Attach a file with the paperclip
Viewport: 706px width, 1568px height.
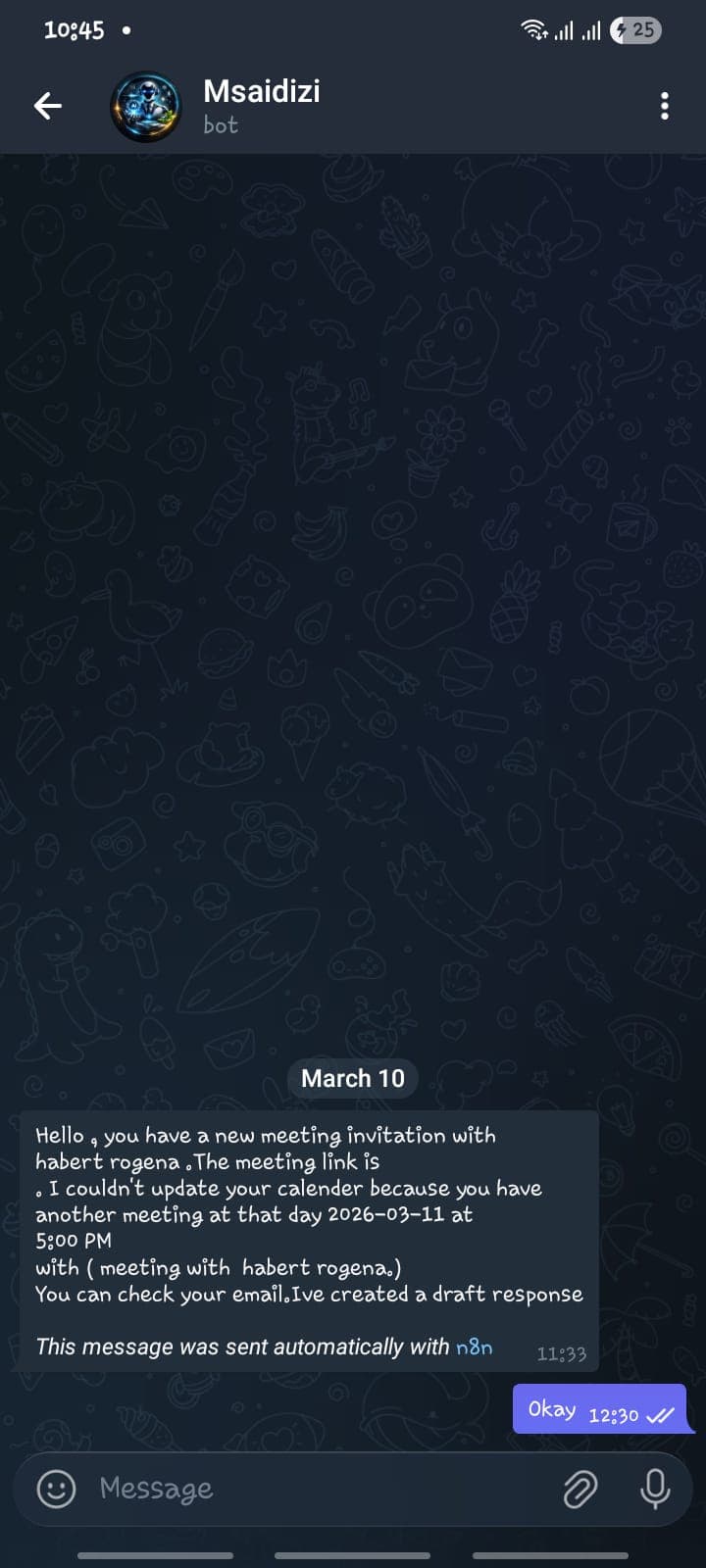coord(580,1489)
